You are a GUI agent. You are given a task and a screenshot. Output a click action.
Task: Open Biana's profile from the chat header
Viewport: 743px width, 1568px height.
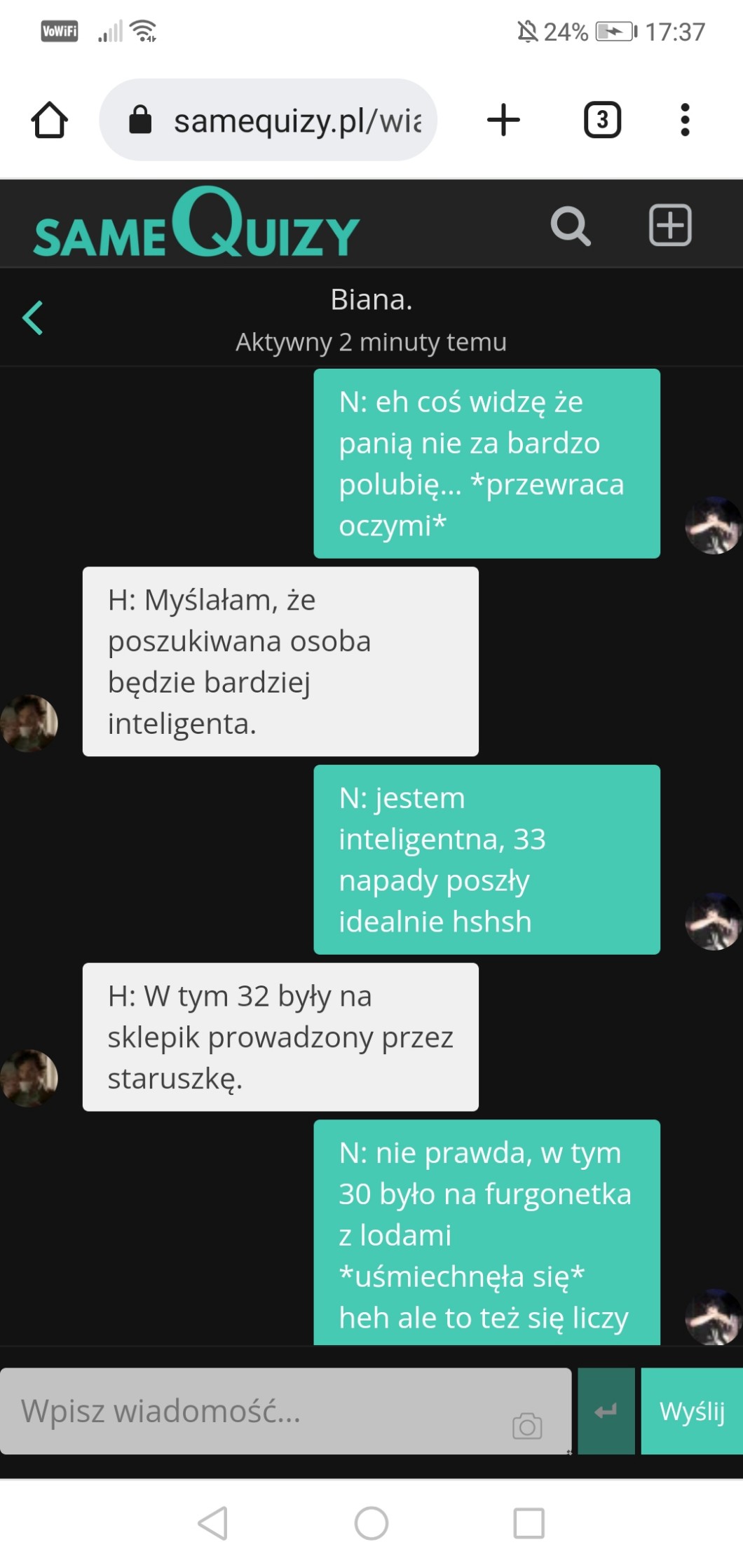pyautogui.click(x=371, y=300)
